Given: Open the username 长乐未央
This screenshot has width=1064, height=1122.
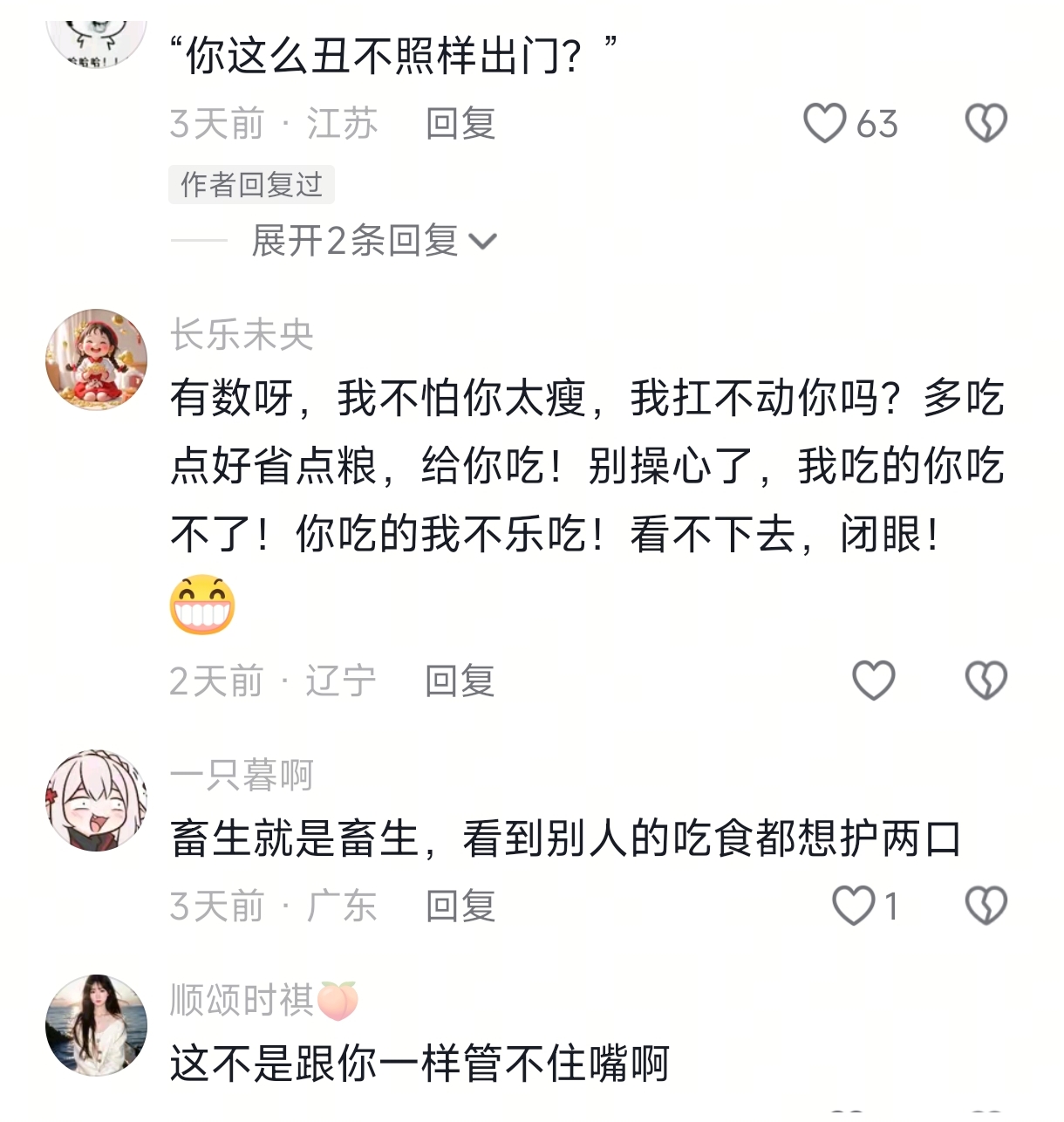Looking at the screenshot, I should (x=242, y=335).
